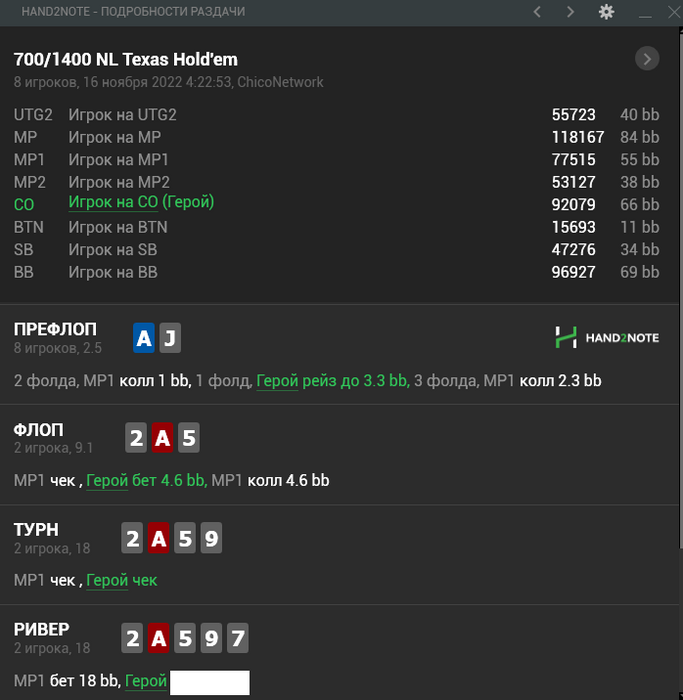Tap the "Герой" link in the turn line

coord(107,581)
